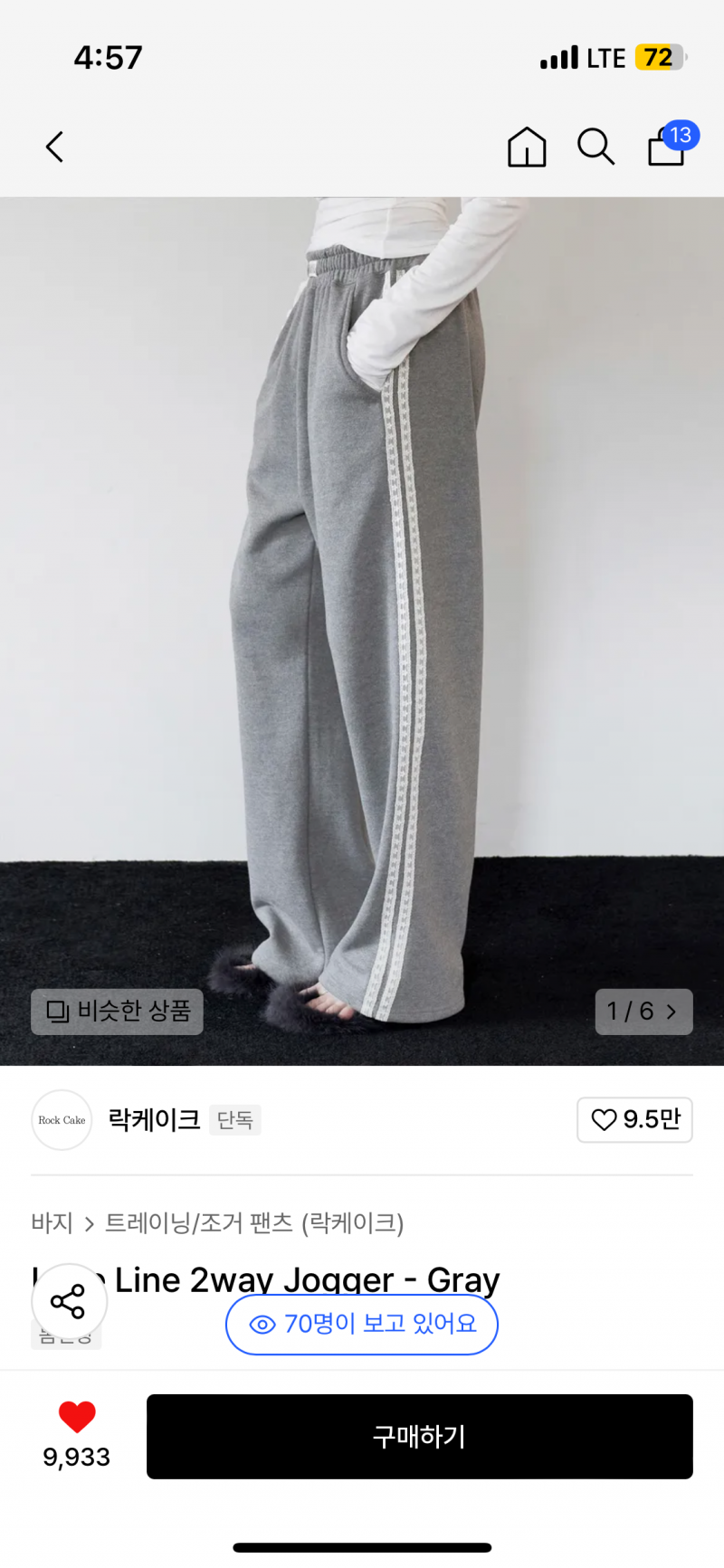The height and width of the screenshot is (1568, 724).
Task: Tap the share icon on the product page
Action: pyautogui.click(x=68, y=1301)
